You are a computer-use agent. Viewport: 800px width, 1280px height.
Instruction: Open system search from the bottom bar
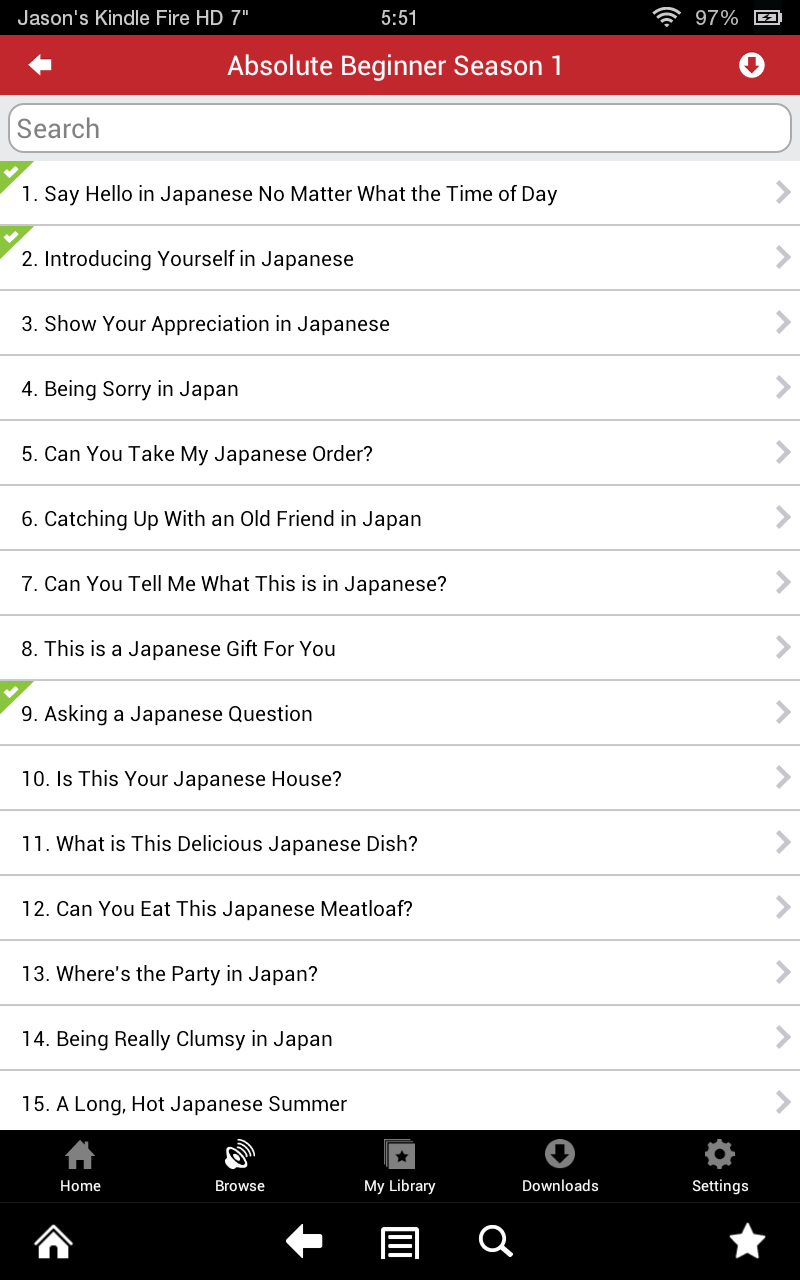(x=495, y=1241)
